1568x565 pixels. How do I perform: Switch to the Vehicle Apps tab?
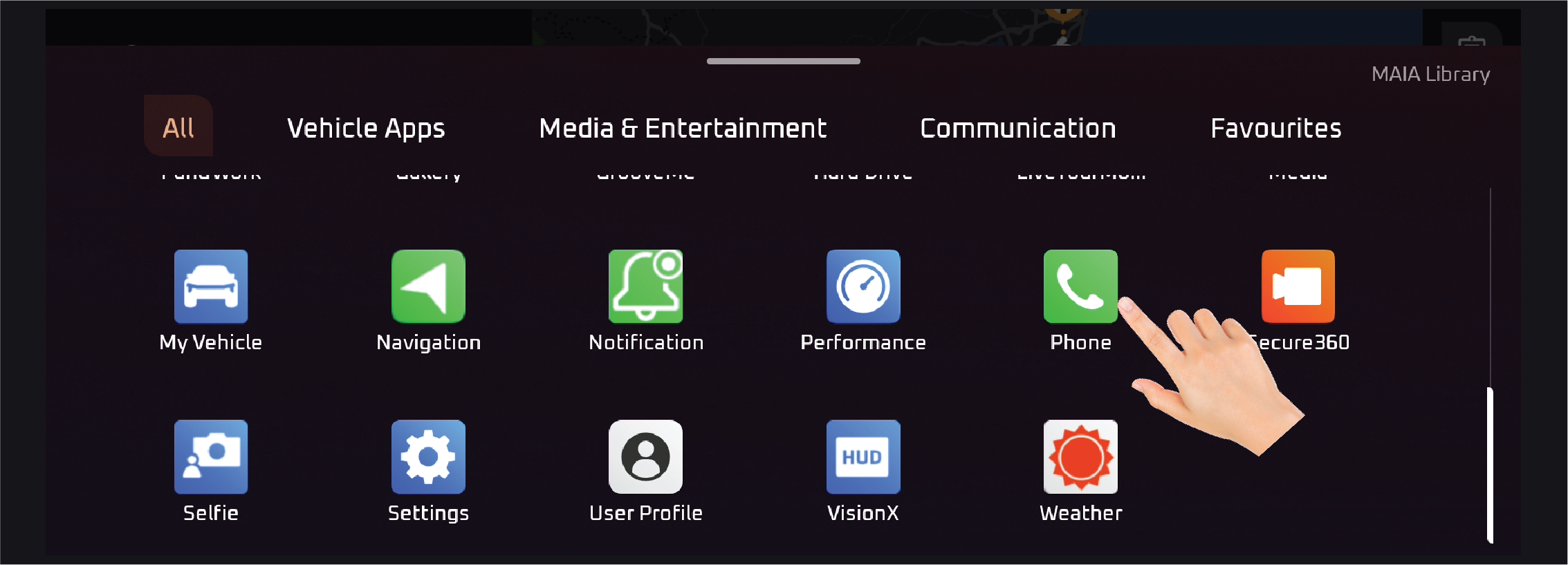point(366,129)
